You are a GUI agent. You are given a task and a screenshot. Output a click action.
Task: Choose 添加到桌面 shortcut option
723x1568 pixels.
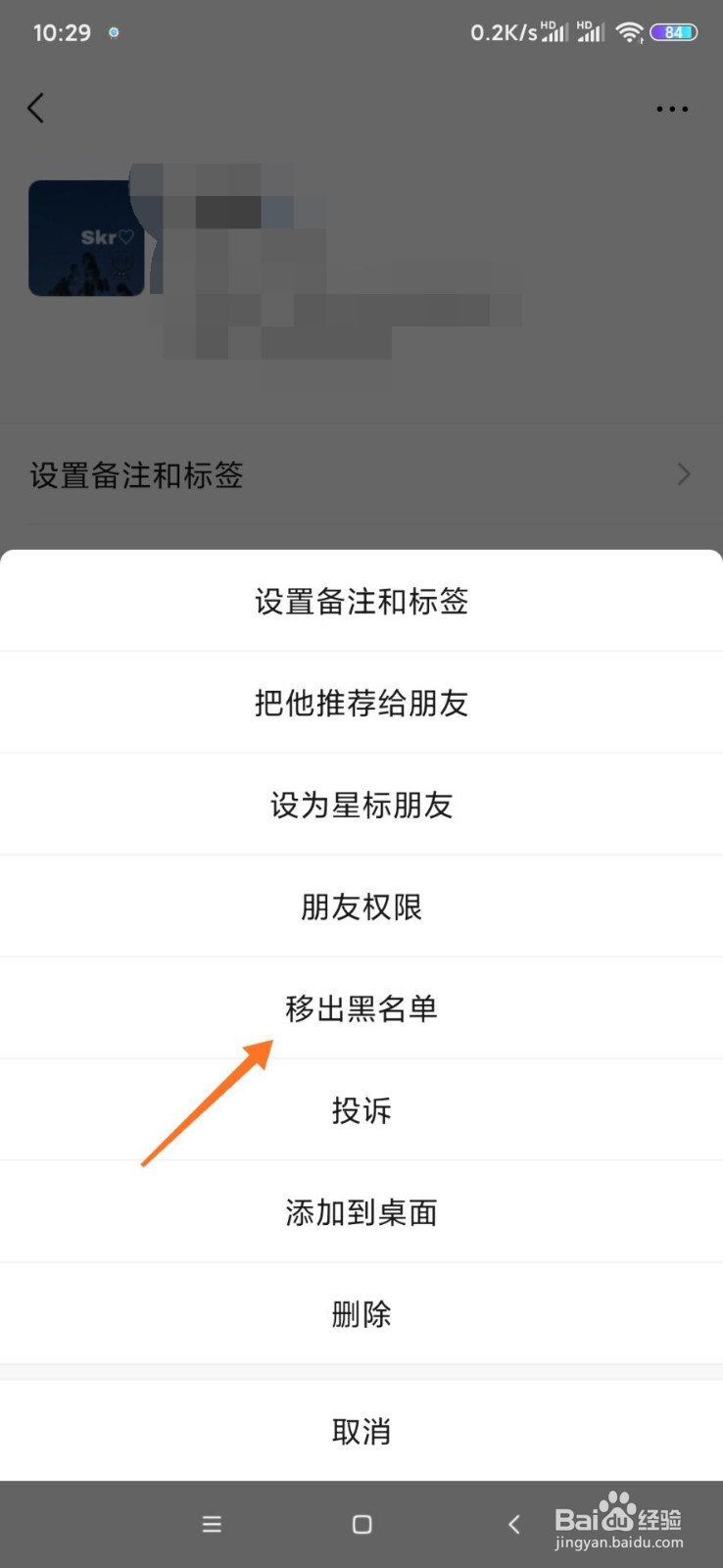(x=361, y=1212)
